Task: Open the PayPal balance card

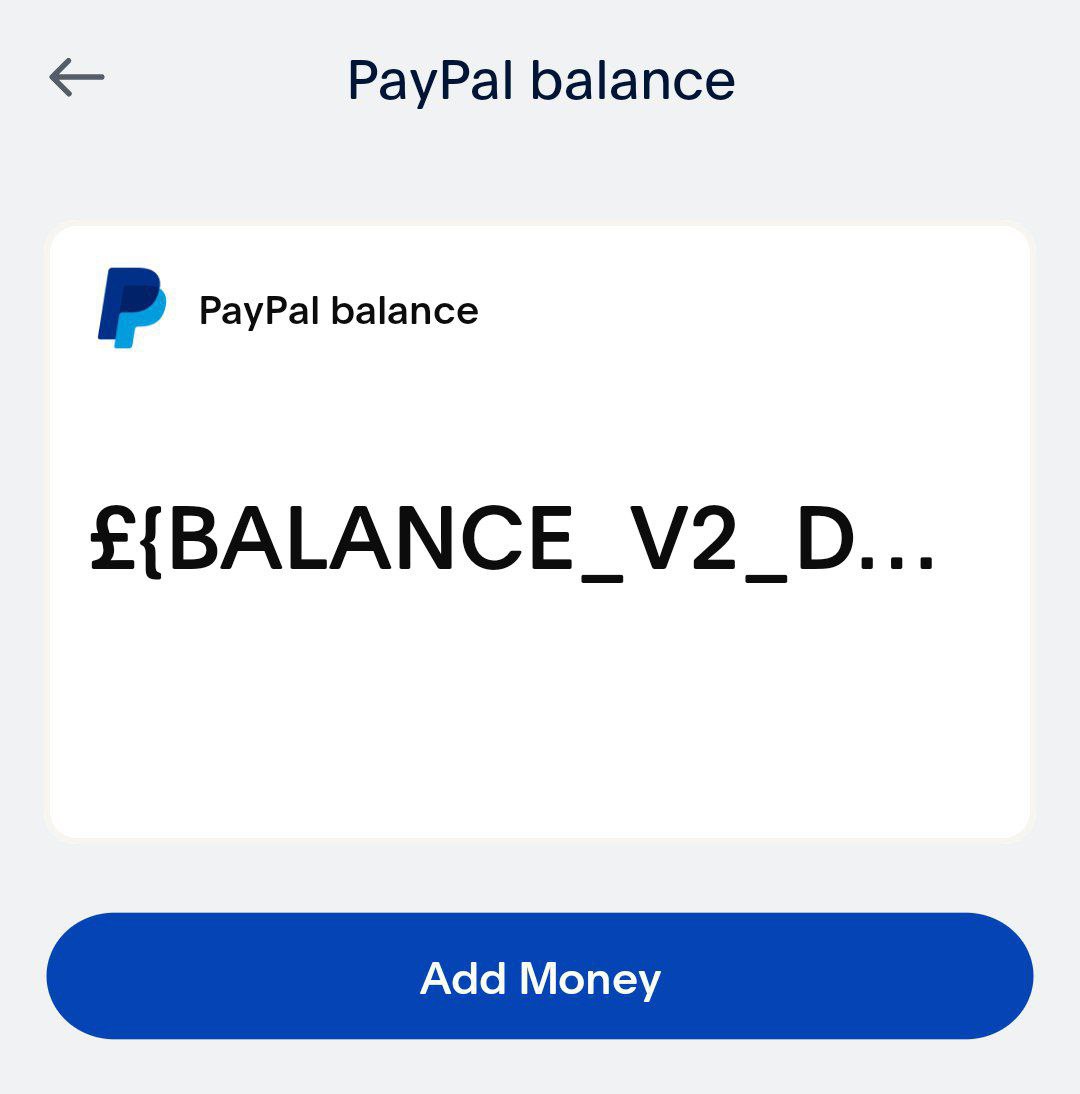Action: (x=540, y=530)
